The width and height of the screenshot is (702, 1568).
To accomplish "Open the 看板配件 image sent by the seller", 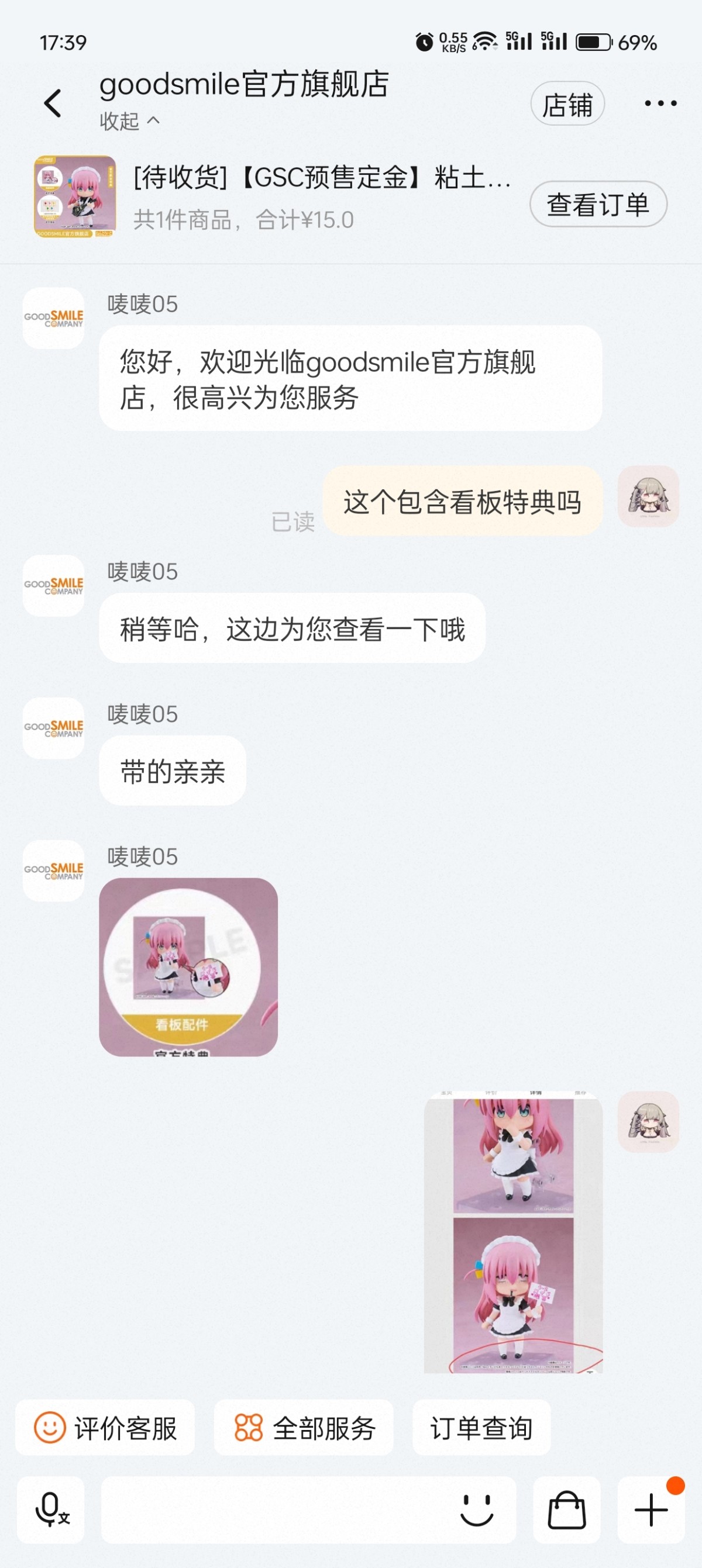I will [188, 966].
